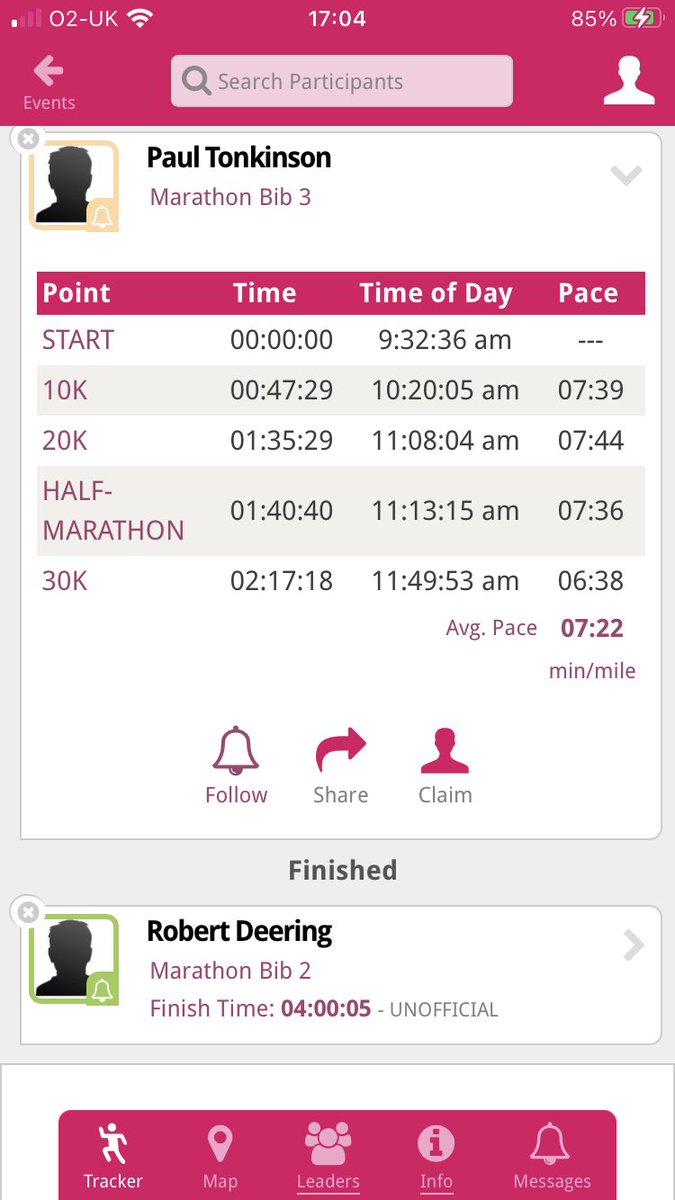The height and width of the screenshot is (1200, 675).
Task: Claim Paul Tonkinson's profile
Action: (x=445, y=766)
